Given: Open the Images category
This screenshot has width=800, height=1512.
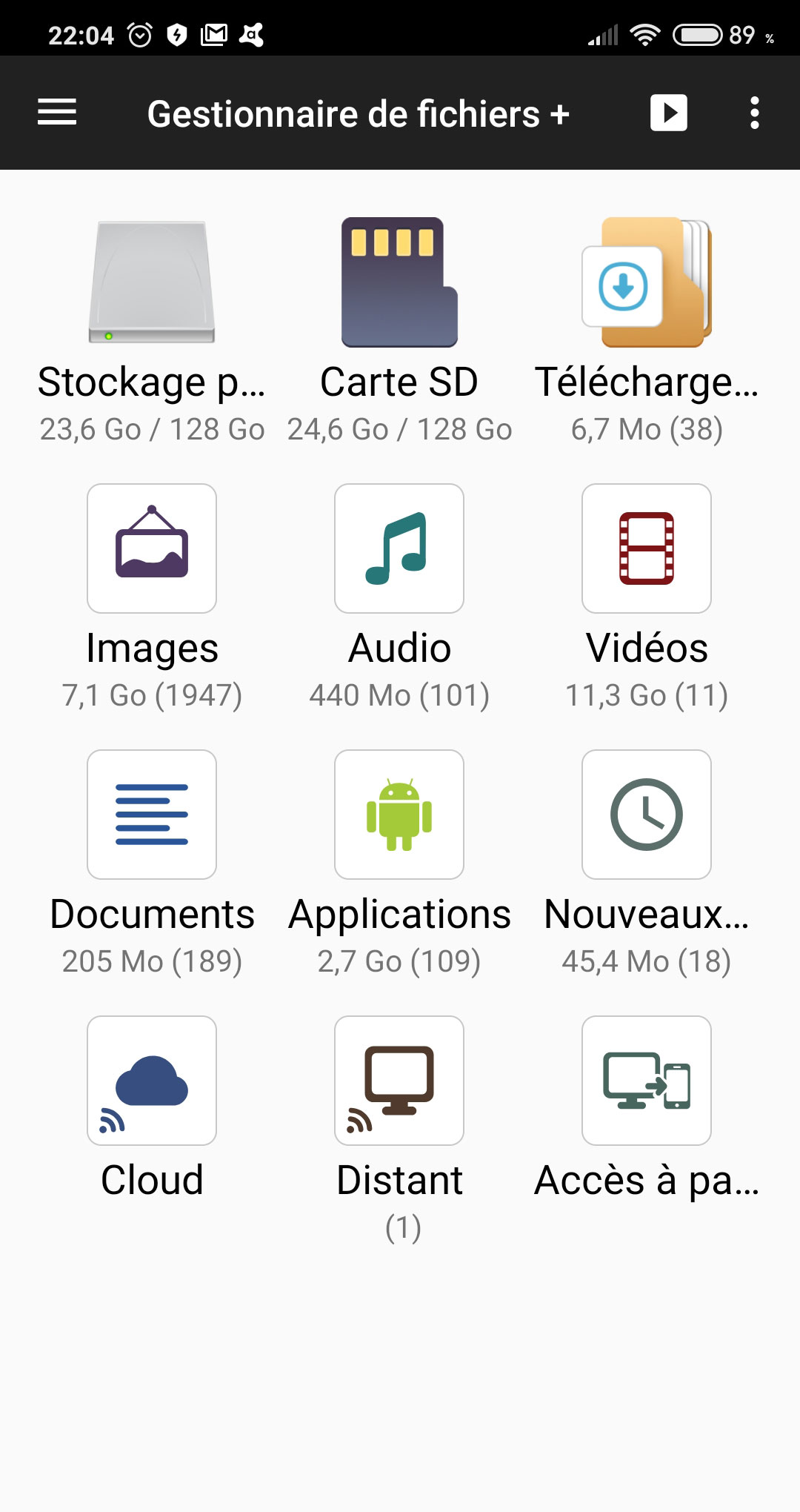Looking at the screenshot, I should (152, 597).
